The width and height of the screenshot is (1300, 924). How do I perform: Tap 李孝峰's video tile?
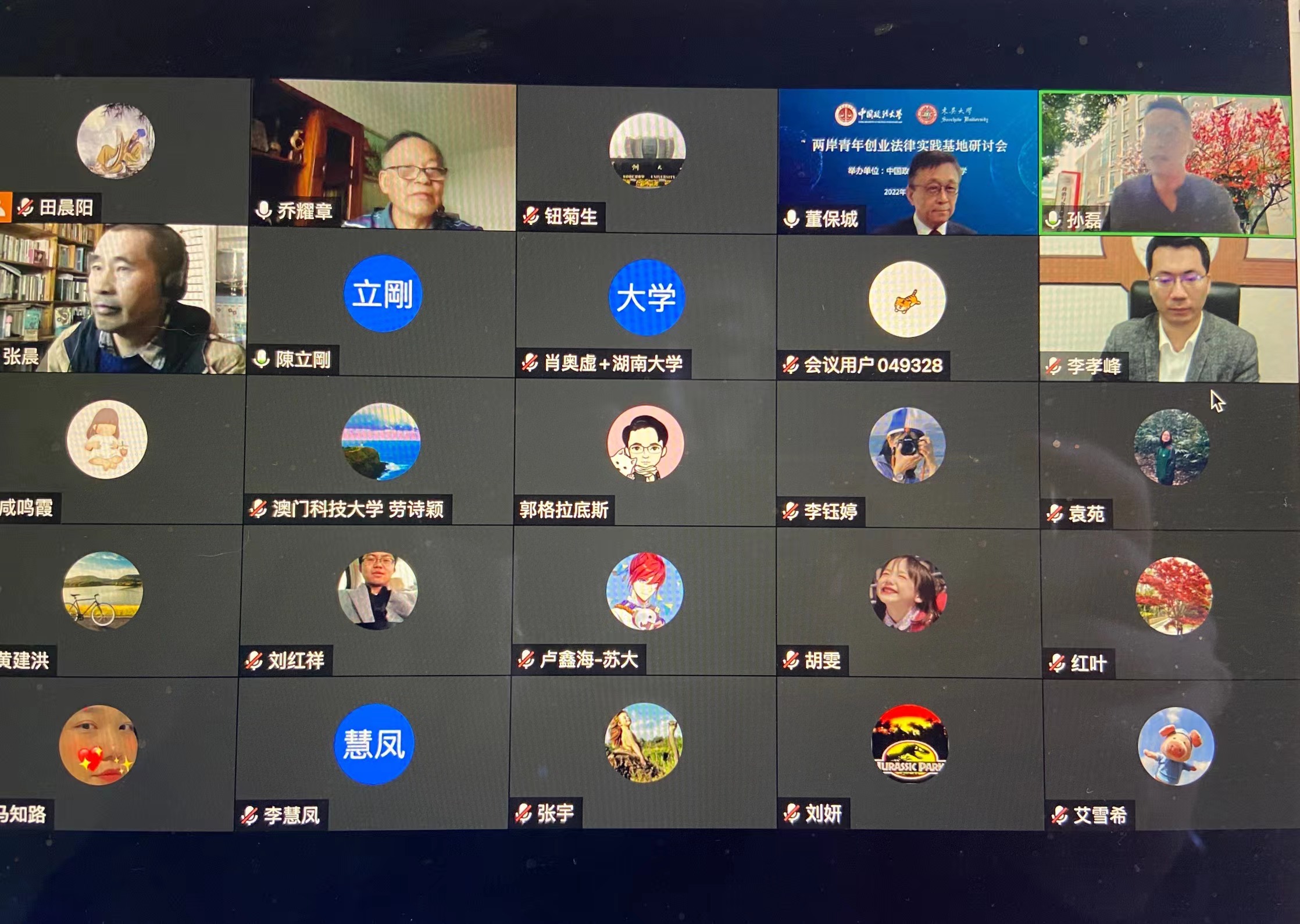click(1169, 309)
